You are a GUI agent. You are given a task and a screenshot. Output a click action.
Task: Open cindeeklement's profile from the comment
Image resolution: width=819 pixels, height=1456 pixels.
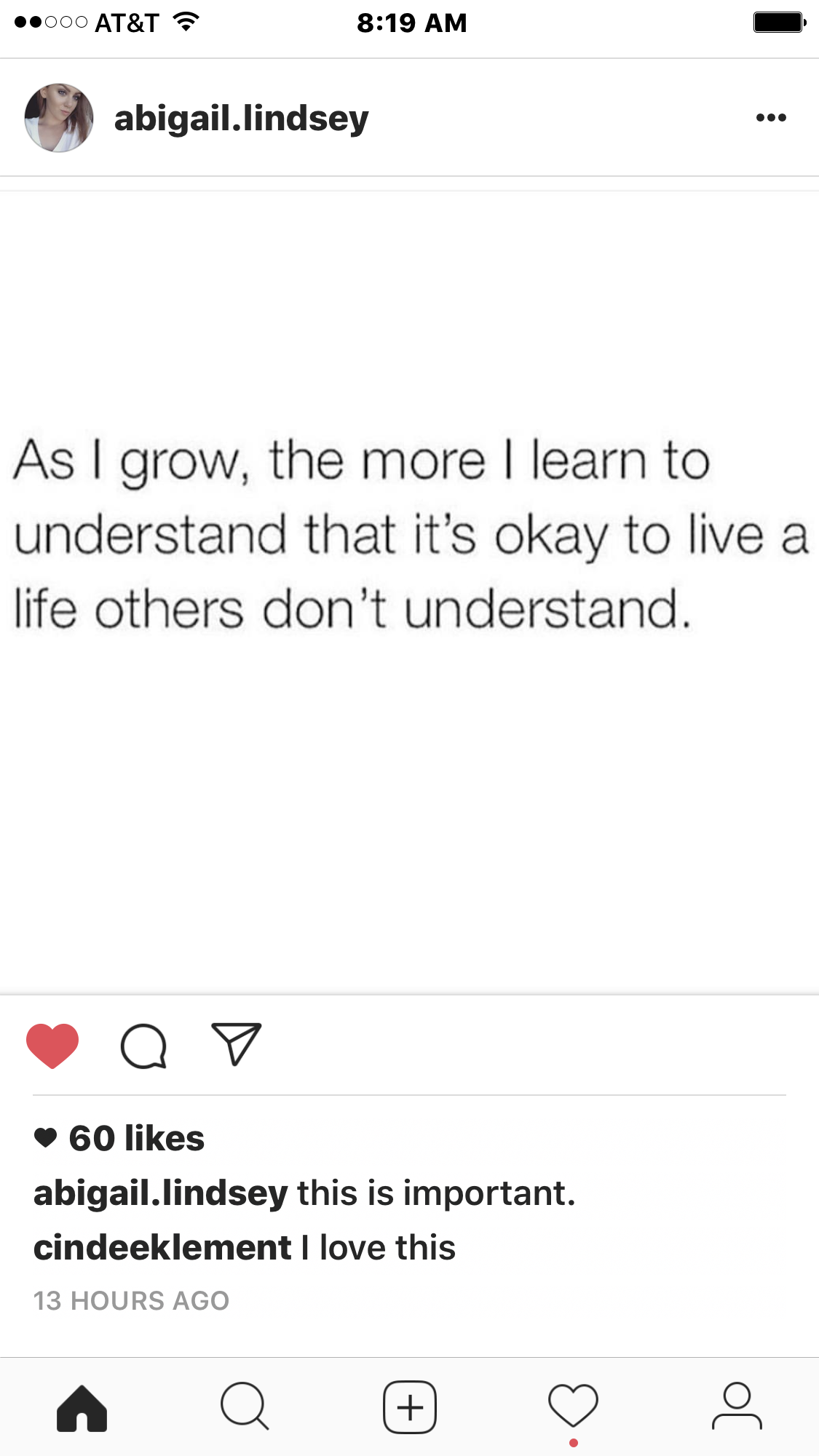[162, 1247]
